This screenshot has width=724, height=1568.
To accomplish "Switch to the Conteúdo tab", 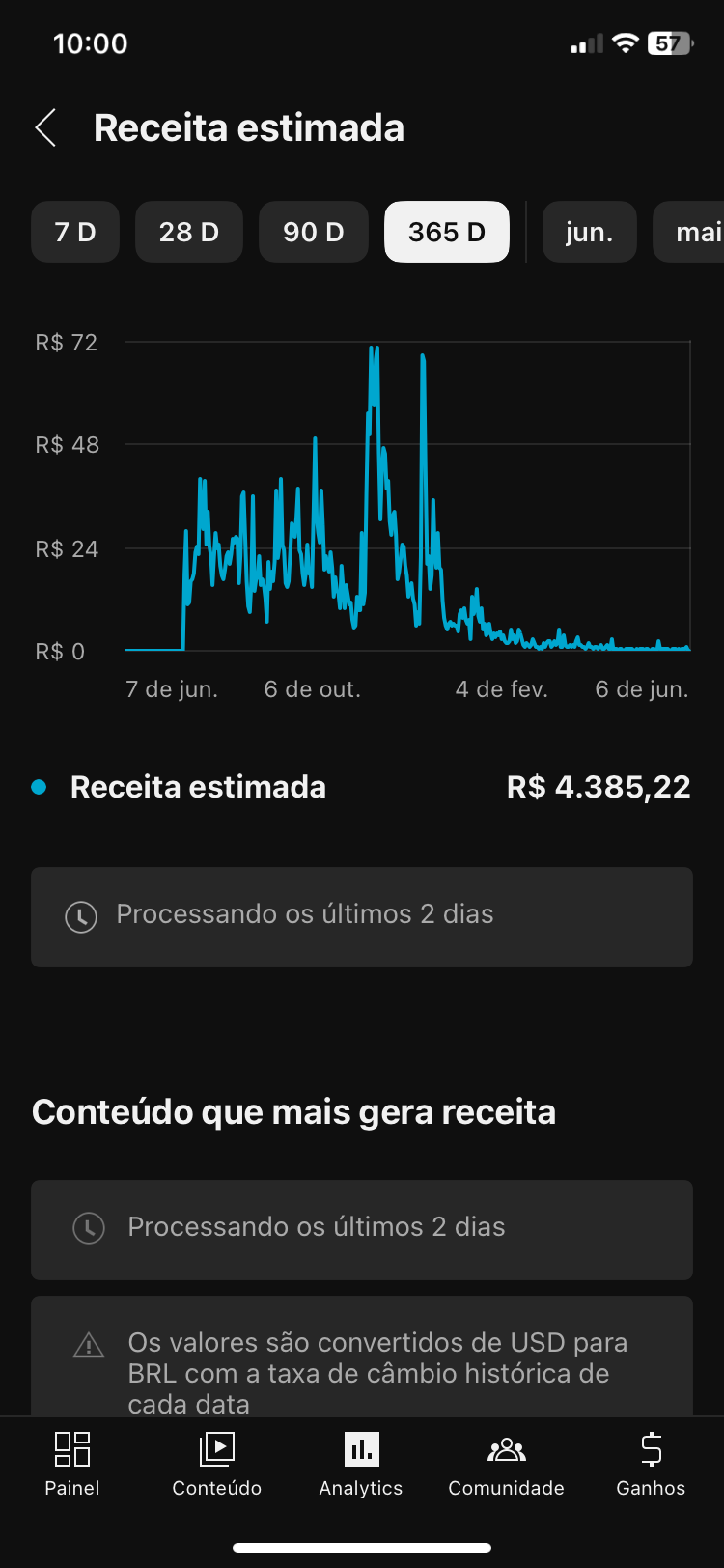I will pyautogui.click(x=217, y=1464).
